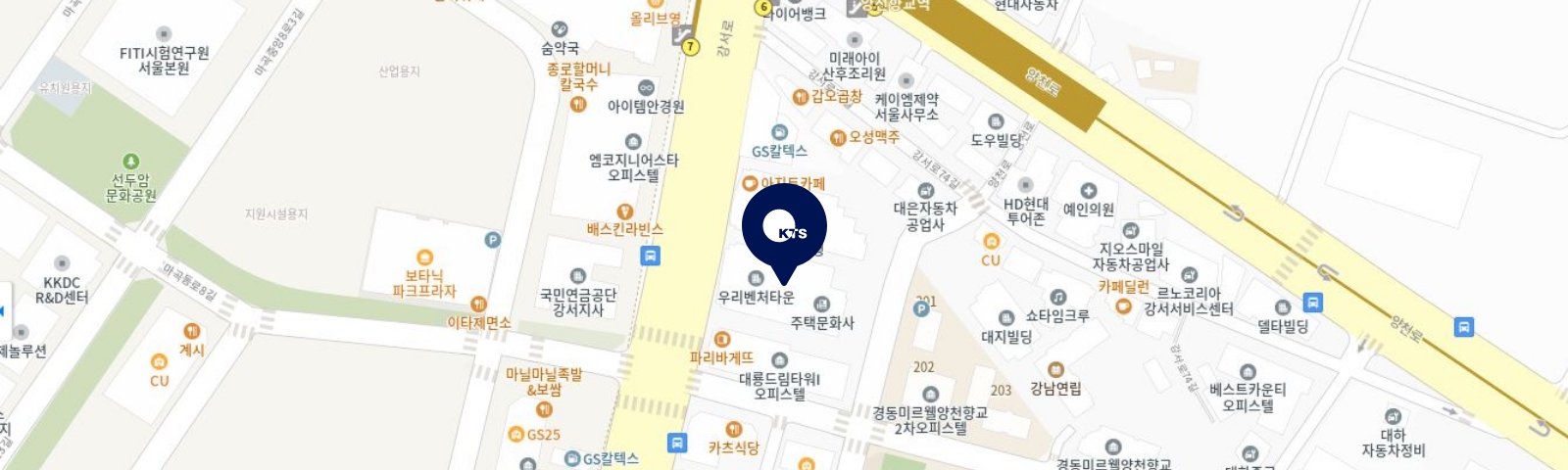
Task: Select the 배스킨라빈스 point of interest
Action: [x=624, y=212]
